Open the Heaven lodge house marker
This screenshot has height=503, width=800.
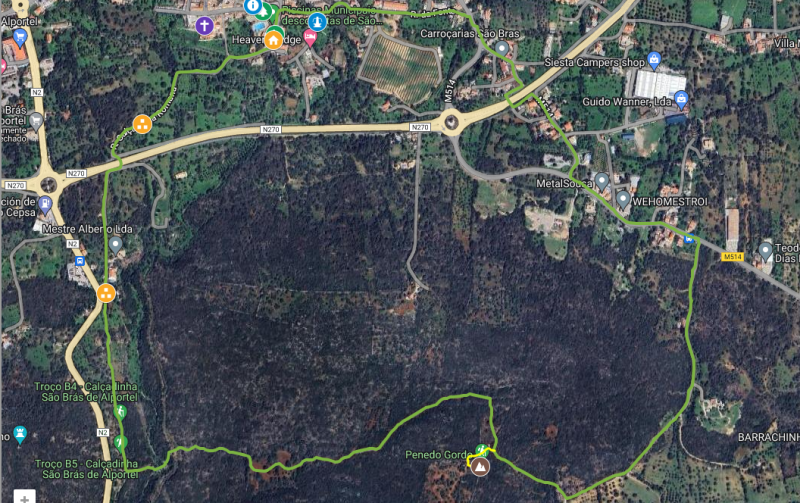pyautogui.click(x=273, y=40)
